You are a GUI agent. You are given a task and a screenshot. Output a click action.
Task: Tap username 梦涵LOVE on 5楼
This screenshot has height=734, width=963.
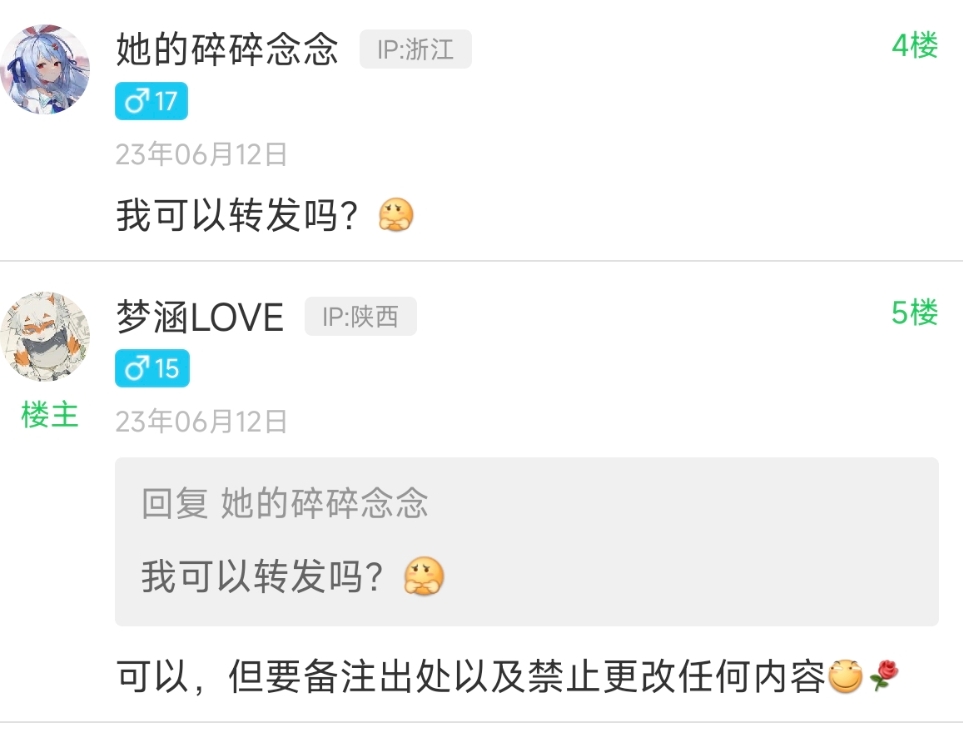(x=200, y=317)
